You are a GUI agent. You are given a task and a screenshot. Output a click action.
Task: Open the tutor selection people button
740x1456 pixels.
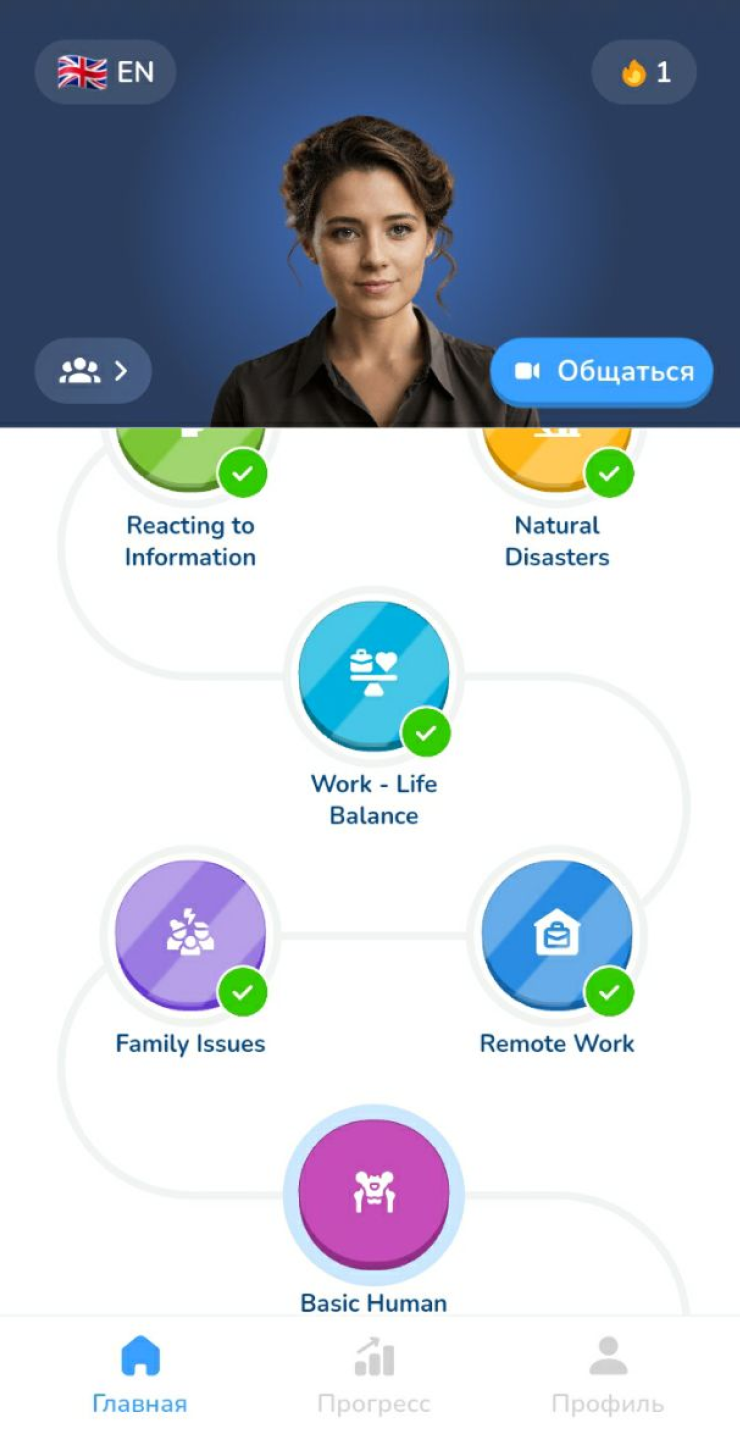click(x=93, y=371)
